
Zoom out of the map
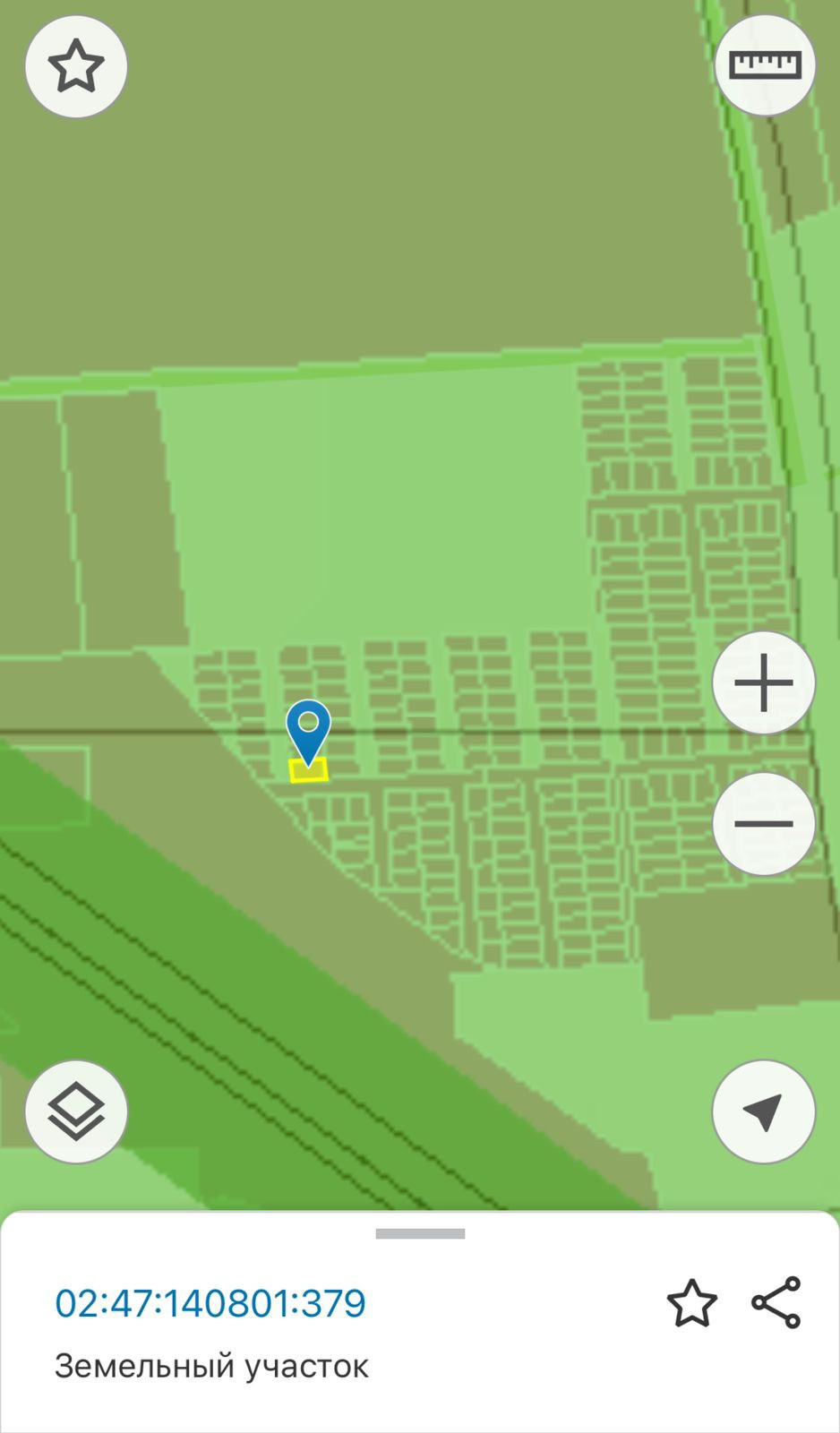pos(763,824)
